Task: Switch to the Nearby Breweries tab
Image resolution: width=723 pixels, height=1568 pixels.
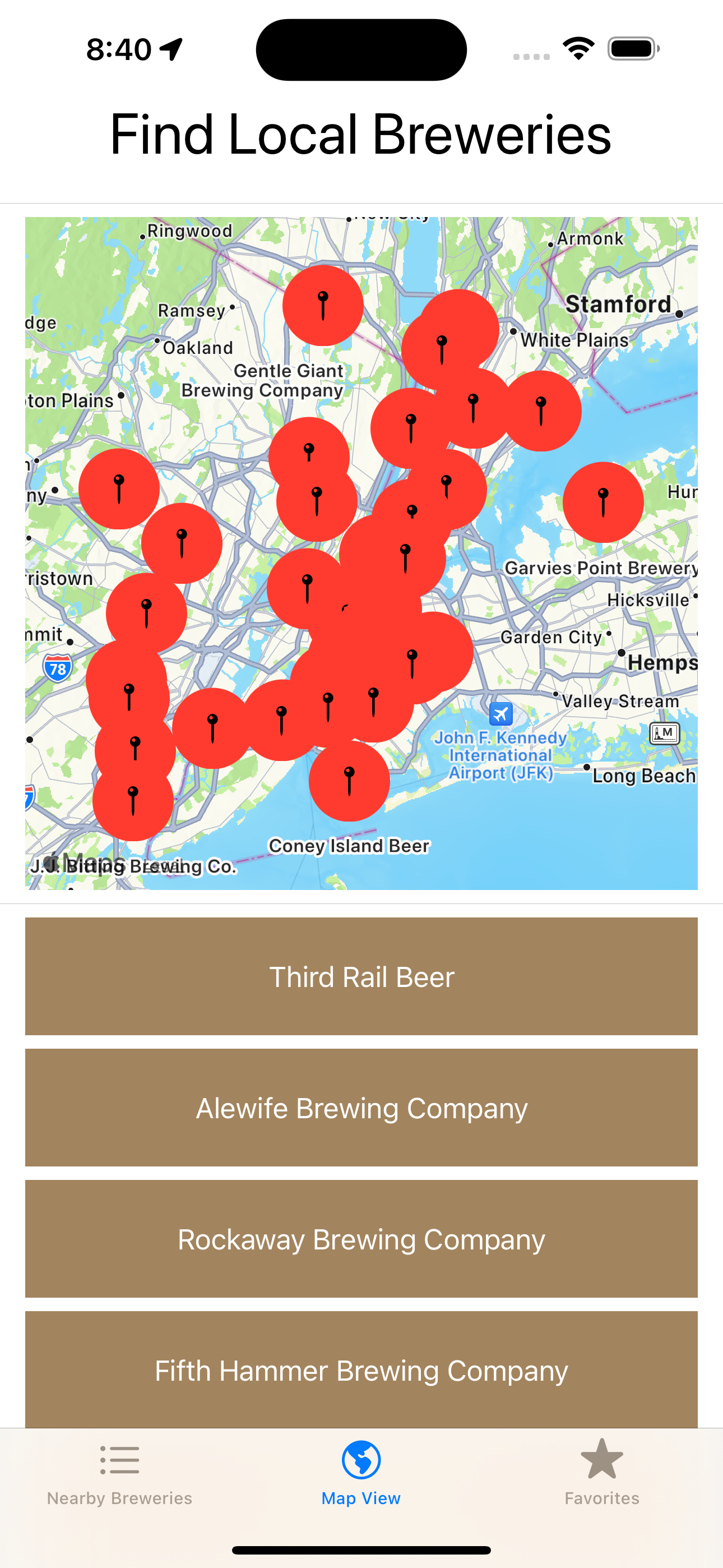Action: 120,1473
